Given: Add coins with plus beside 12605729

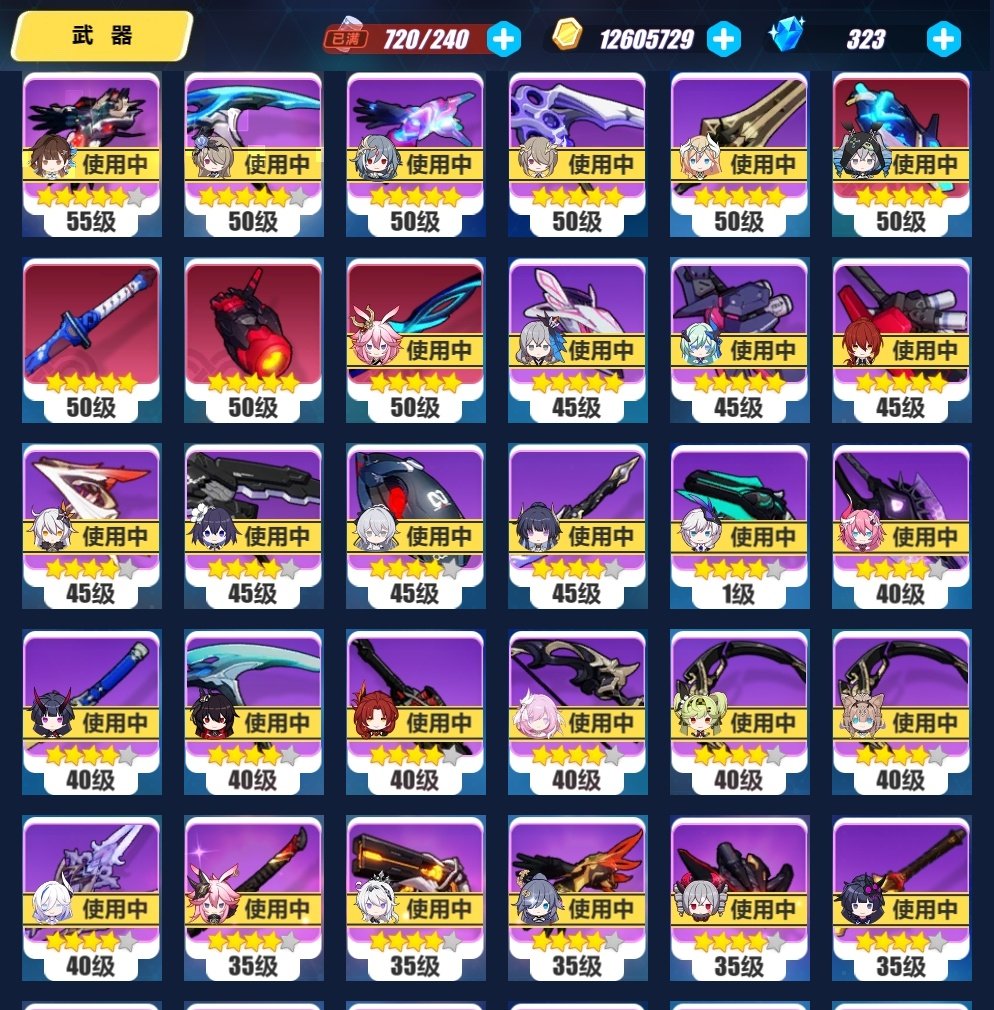Looking at the screenshot, I should coord(723,39).
